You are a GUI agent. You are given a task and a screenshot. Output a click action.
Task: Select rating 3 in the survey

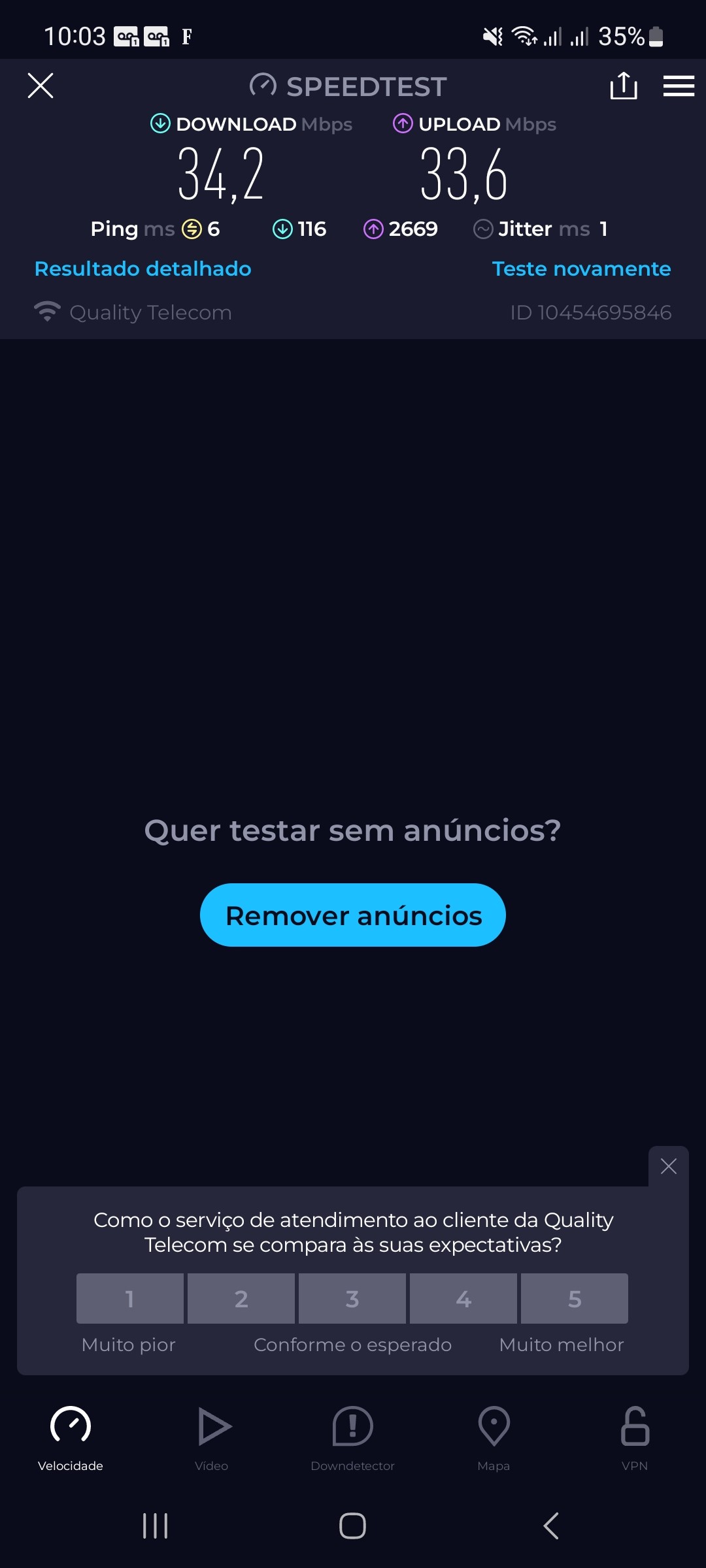pyautogui.click(x=352, y=1298)
